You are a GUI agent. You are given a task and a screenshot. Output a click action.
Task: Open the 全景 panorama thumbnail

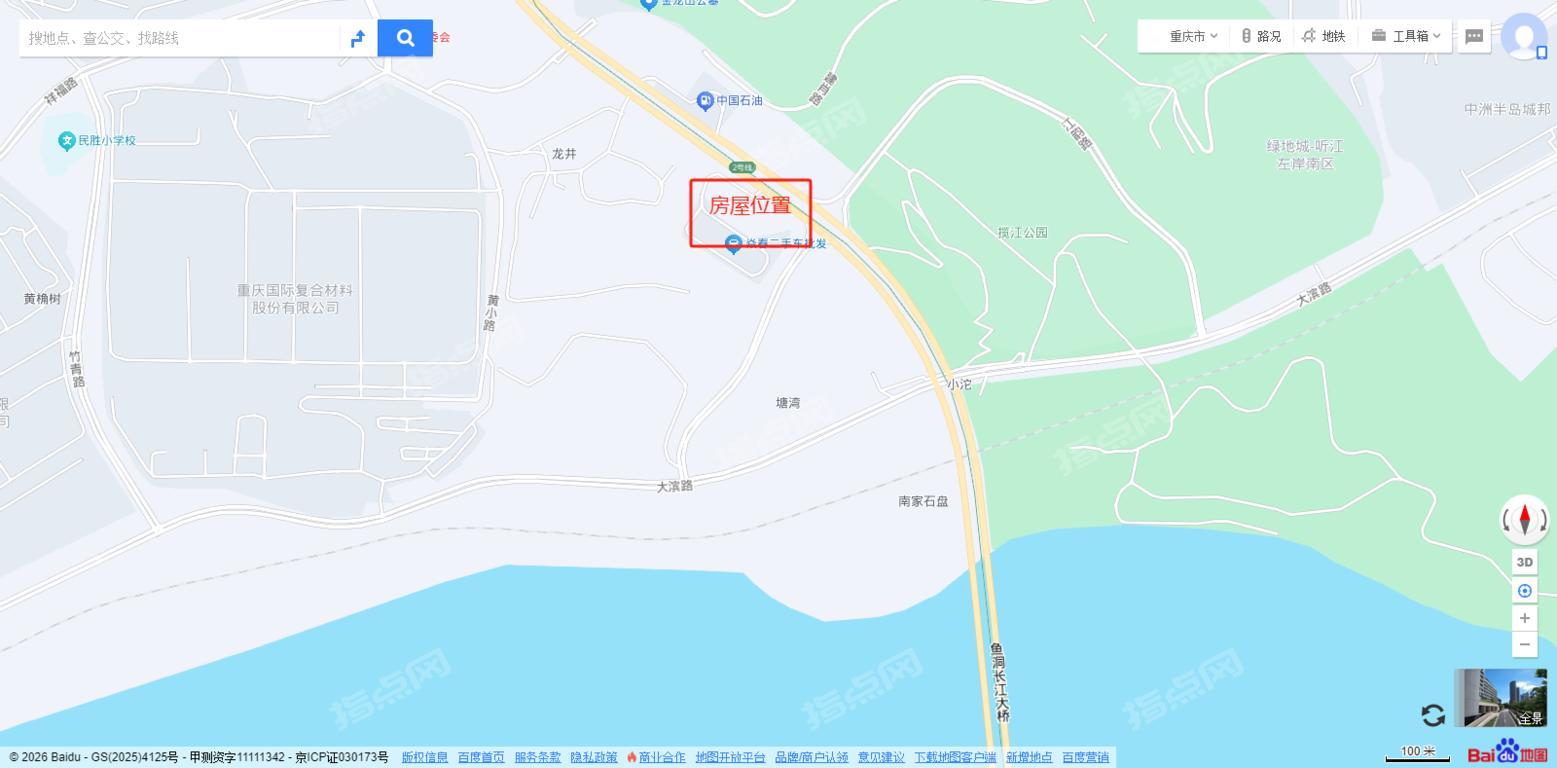coord(1499,697)
